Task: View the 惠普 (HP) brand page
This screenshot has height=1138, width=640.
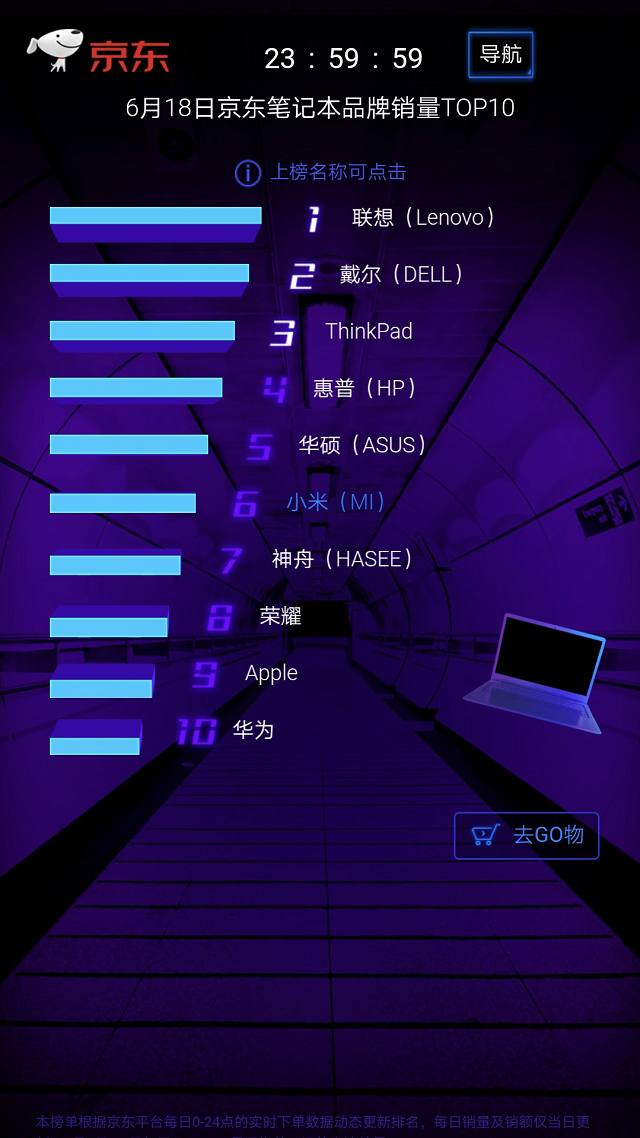Action: pyautogui.click(x=365, y=388)
